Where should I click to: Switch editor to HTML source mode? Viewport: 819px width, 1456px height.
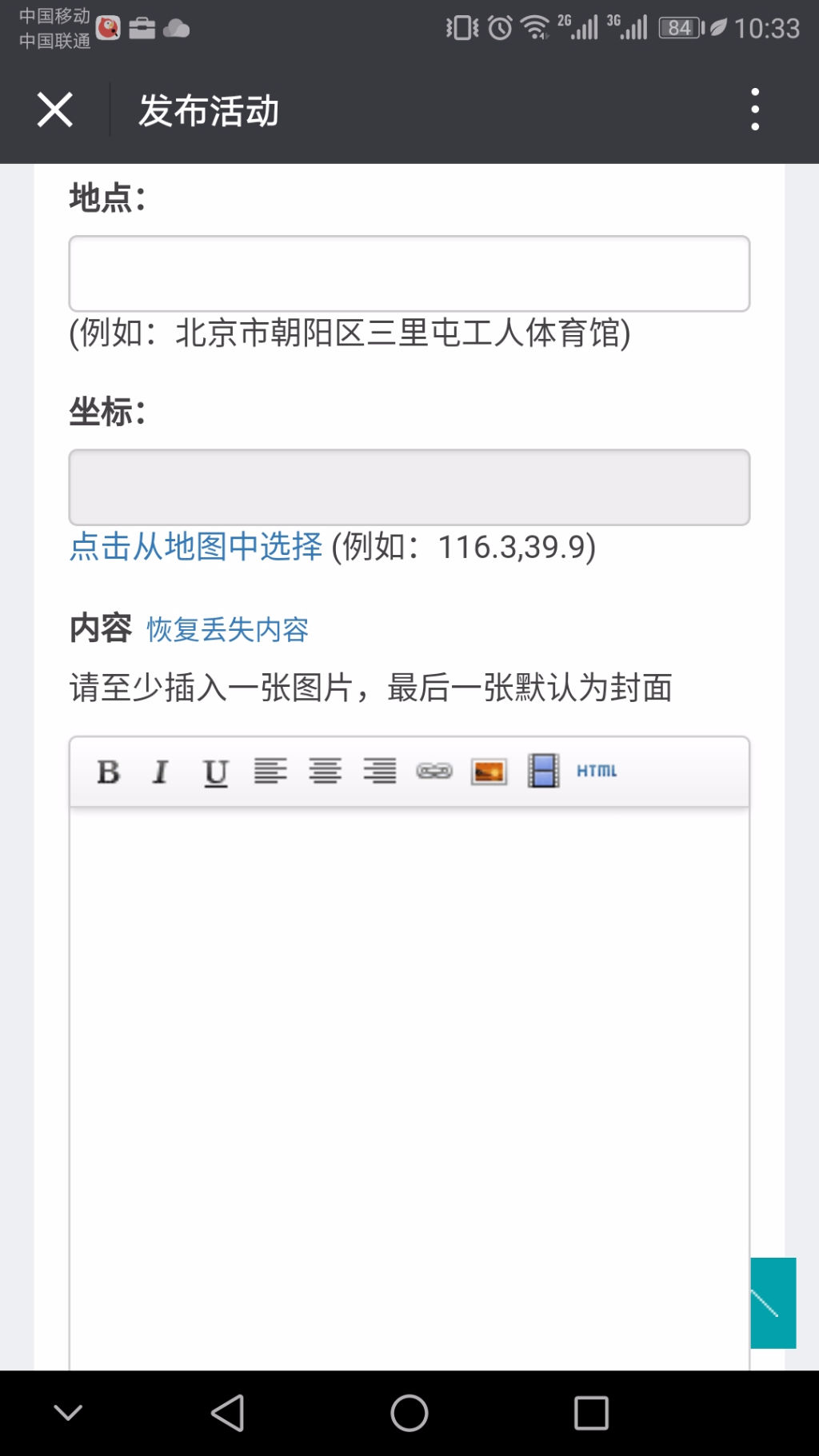point(597,772)
